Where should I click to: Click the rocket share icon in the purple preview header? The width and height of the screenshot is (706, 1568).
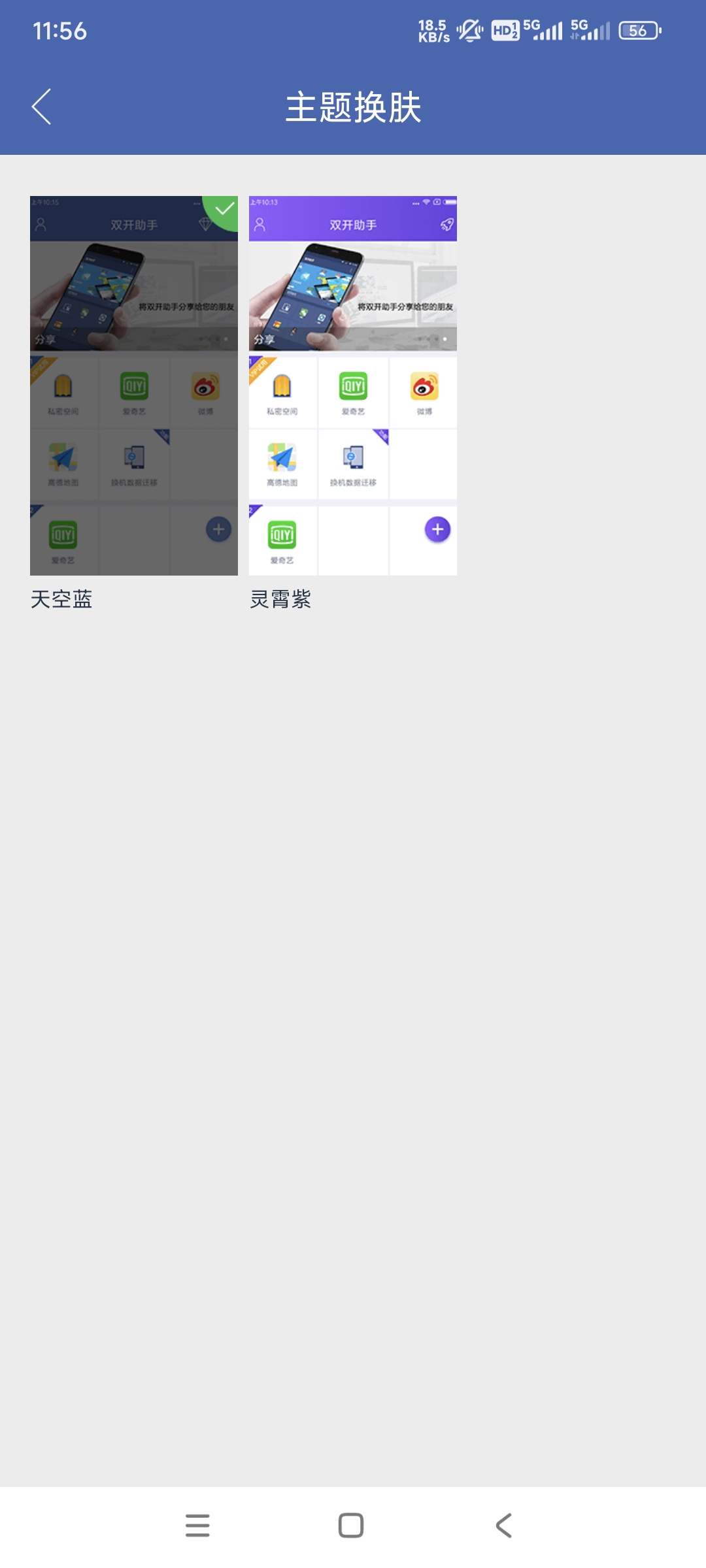pyautogui.click(x=448, y=225)
